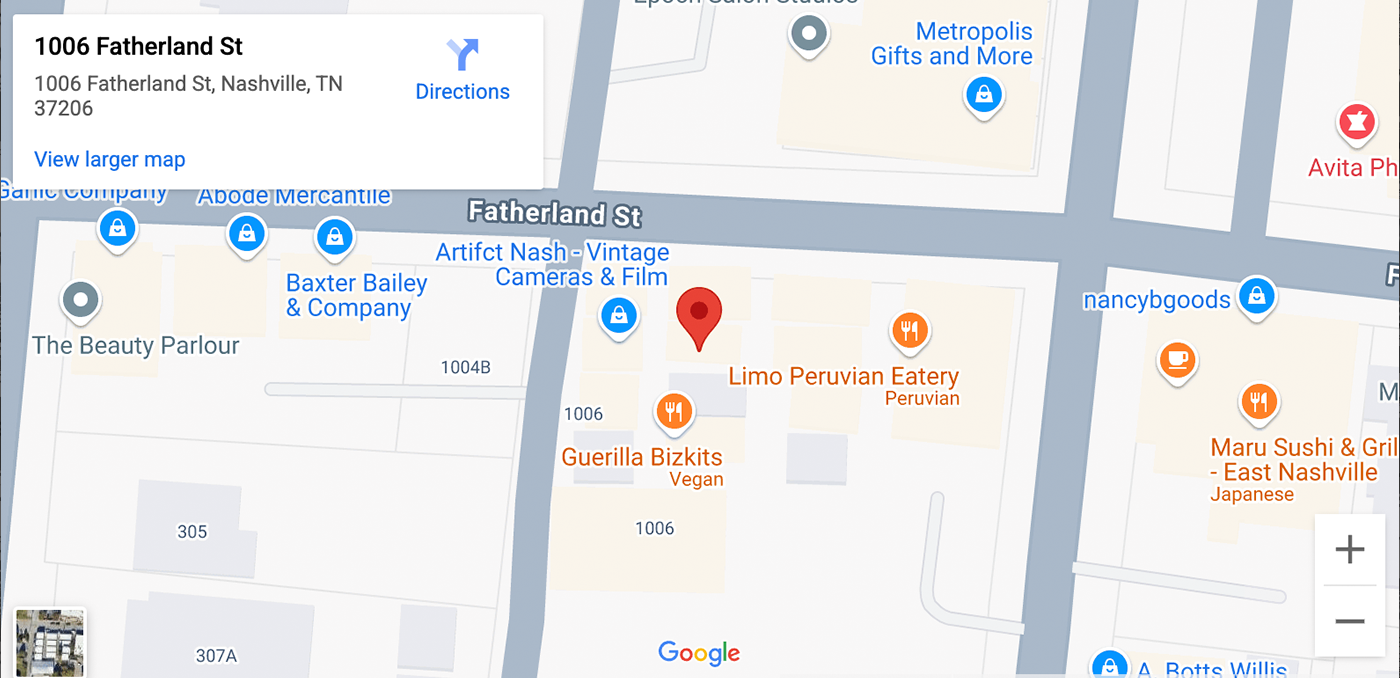Open Artifct Nash shopping marker
Screen dimensions: 1400x678
(x=619, y=317)
